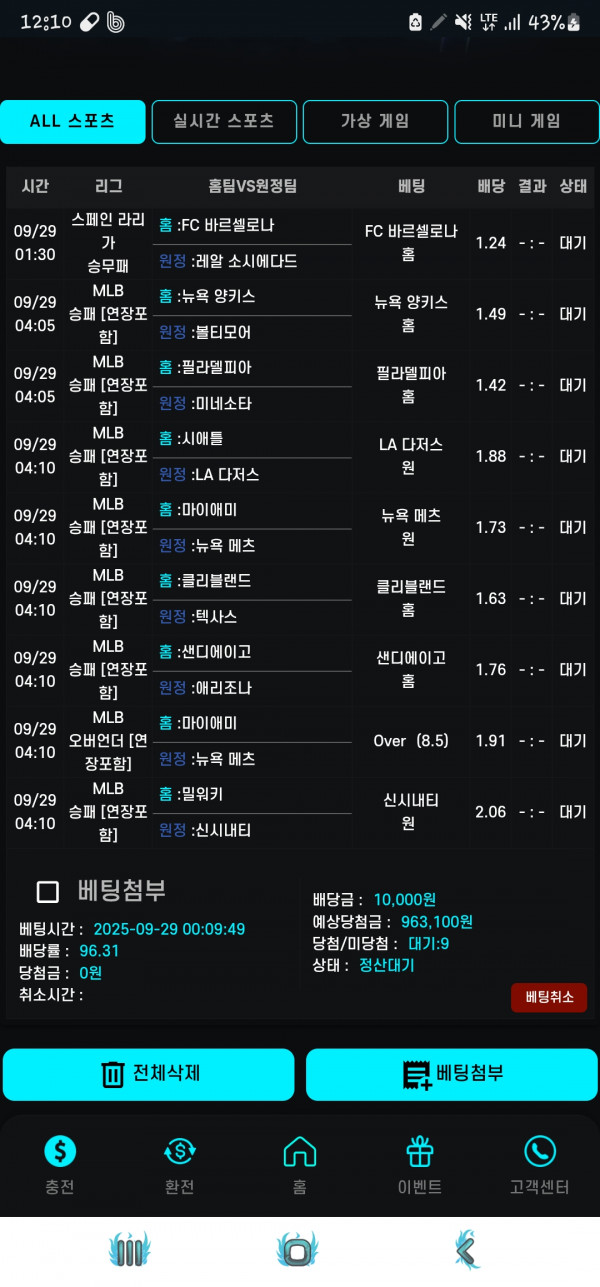Tap the system back button
The height and width of the screenshot is (1287, 600).
pos(467,1250)
